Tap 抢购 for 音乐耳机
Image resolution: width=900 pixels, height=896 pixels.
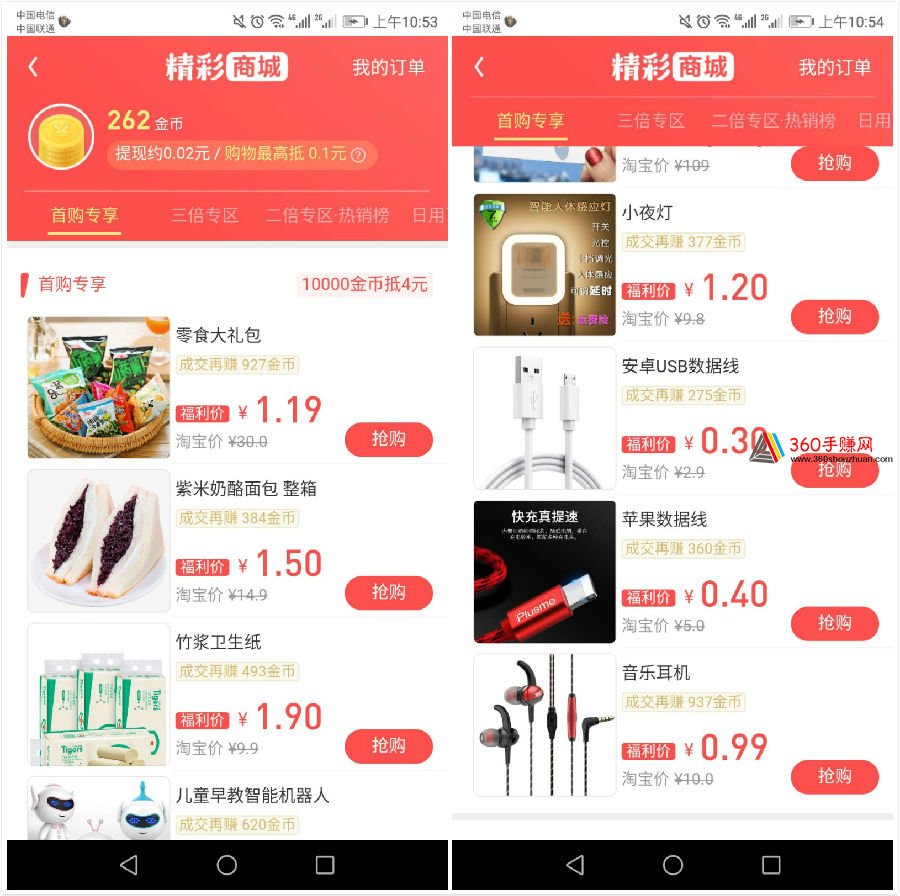pyautogui.click(x=834, y=776)
